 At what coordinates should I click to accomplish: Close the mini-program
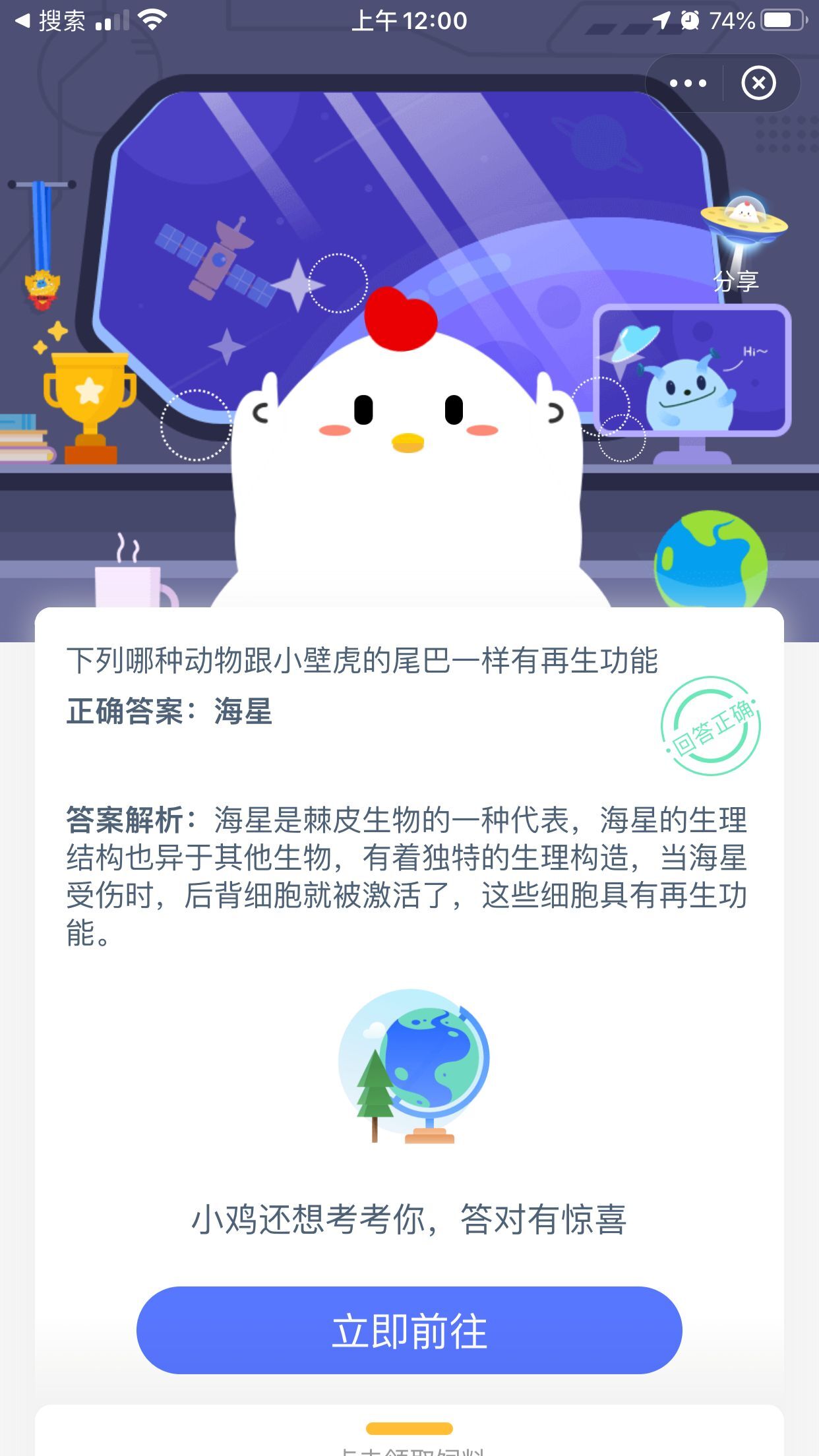758,83
